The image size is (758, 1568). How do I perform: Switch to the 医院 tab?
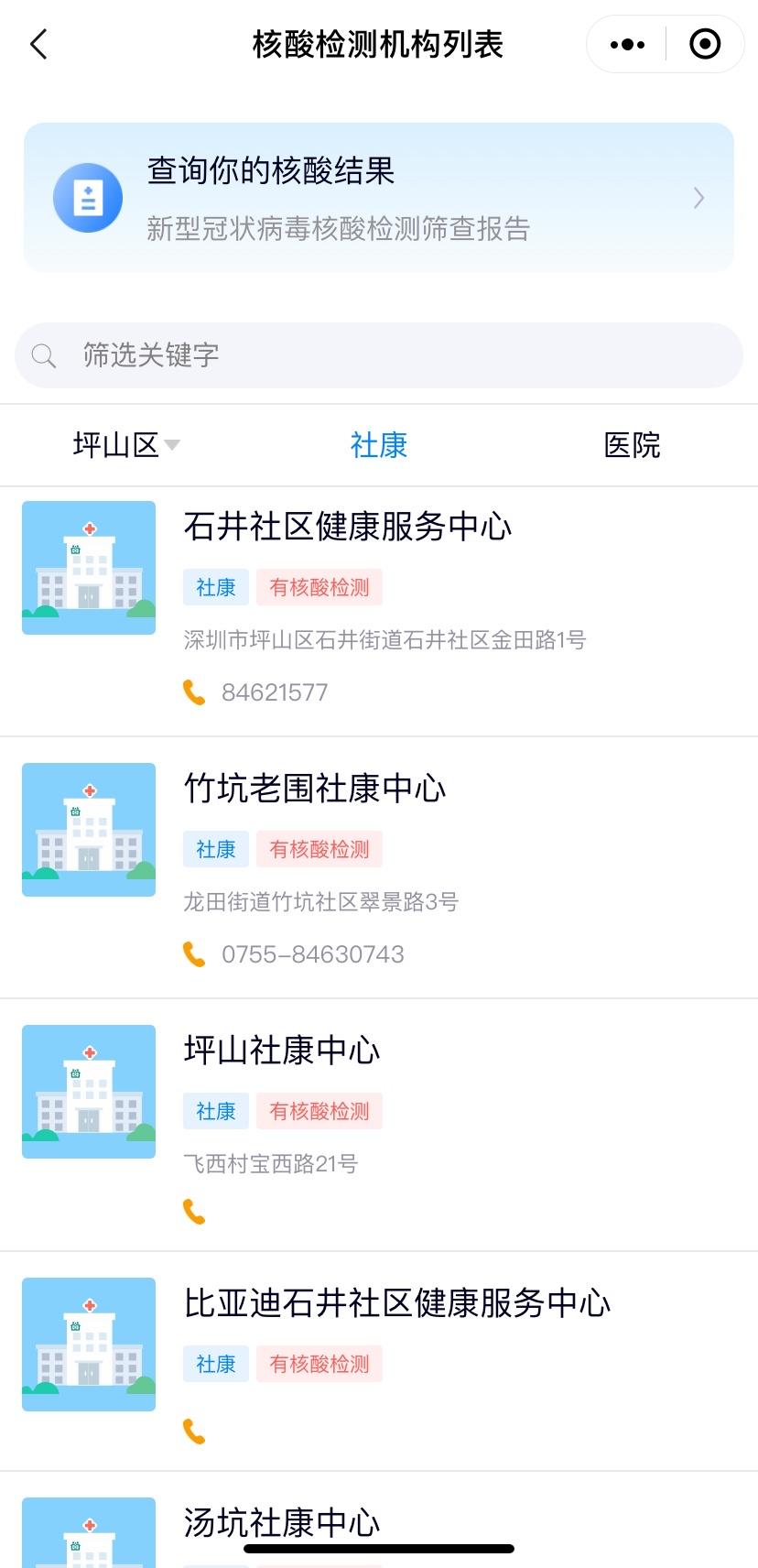pyautogui.click(x=632, y=445)
